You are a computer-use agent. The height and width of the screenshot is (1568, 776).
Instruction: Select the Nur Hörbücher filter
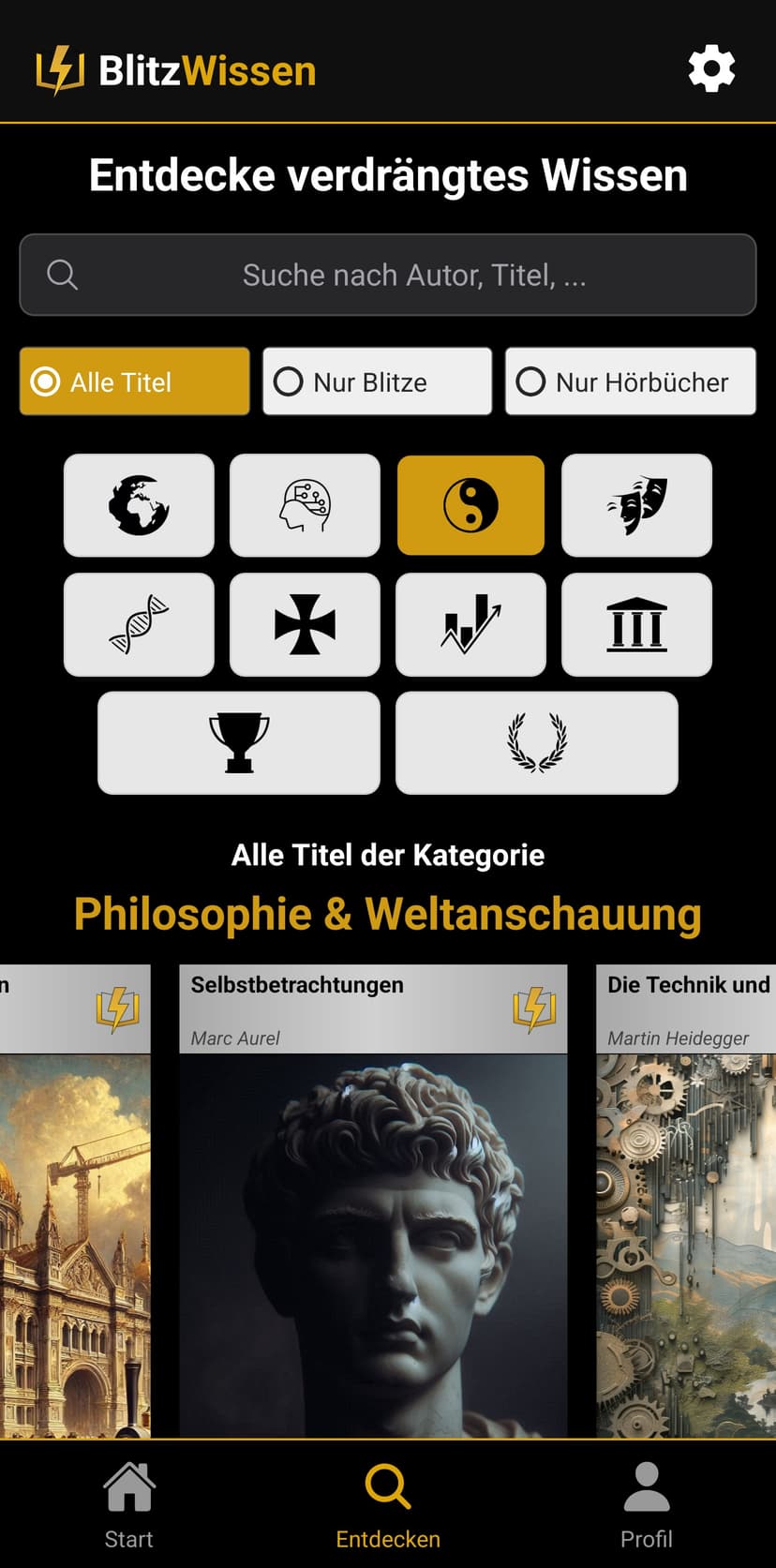pos(630,381)
